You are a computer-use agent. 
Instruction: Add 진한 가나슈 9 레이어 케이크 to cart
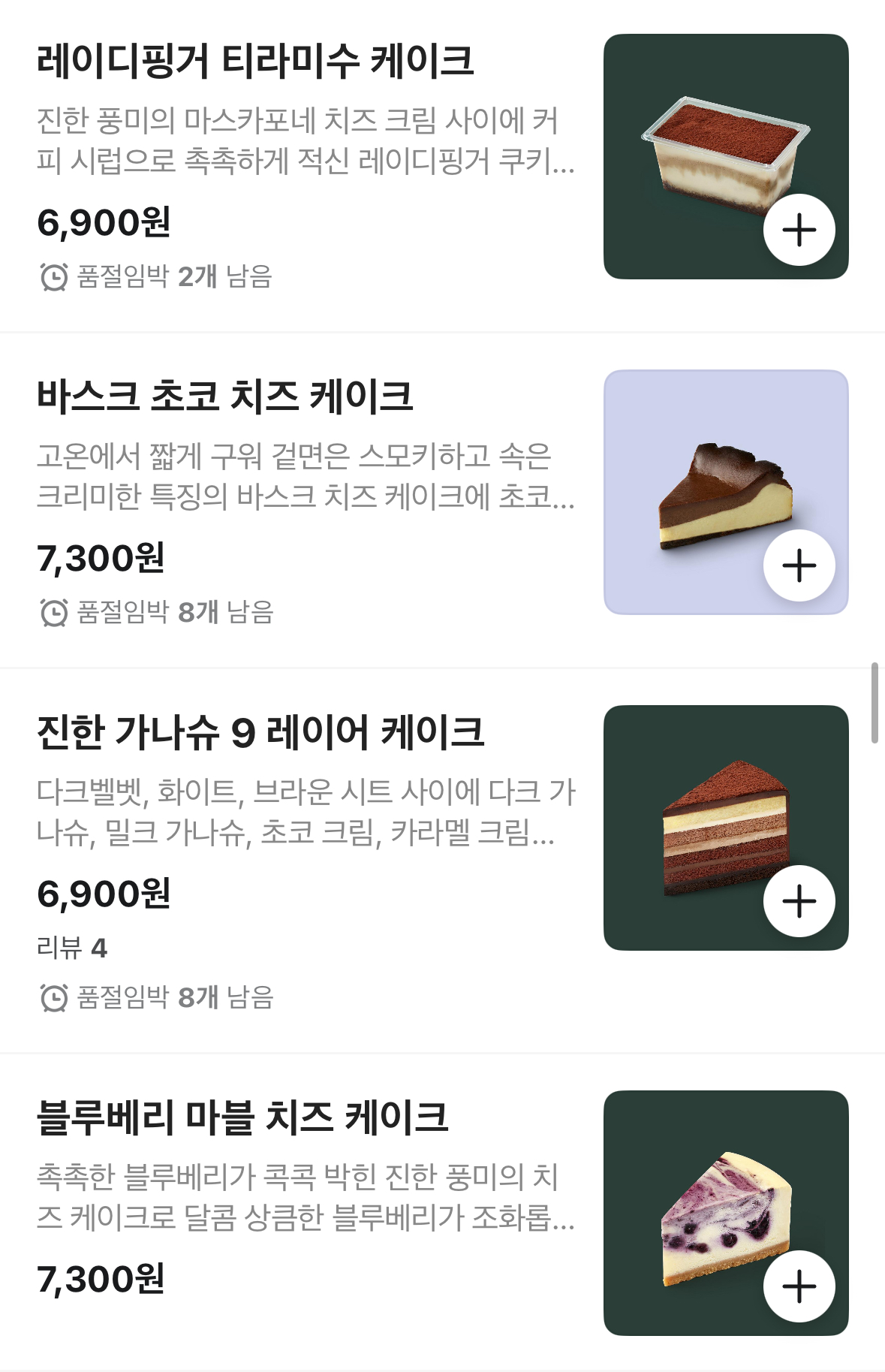click(x=799, y=901)
